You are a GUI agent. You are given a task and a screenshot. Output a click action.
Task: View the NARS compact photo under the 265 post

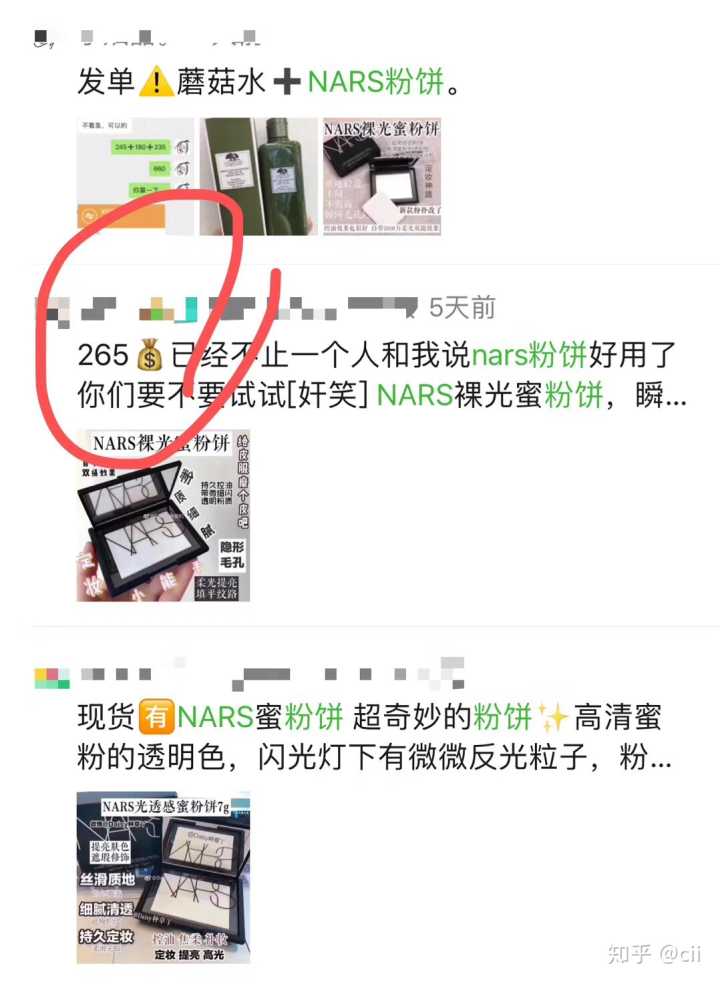click(163, 516)
